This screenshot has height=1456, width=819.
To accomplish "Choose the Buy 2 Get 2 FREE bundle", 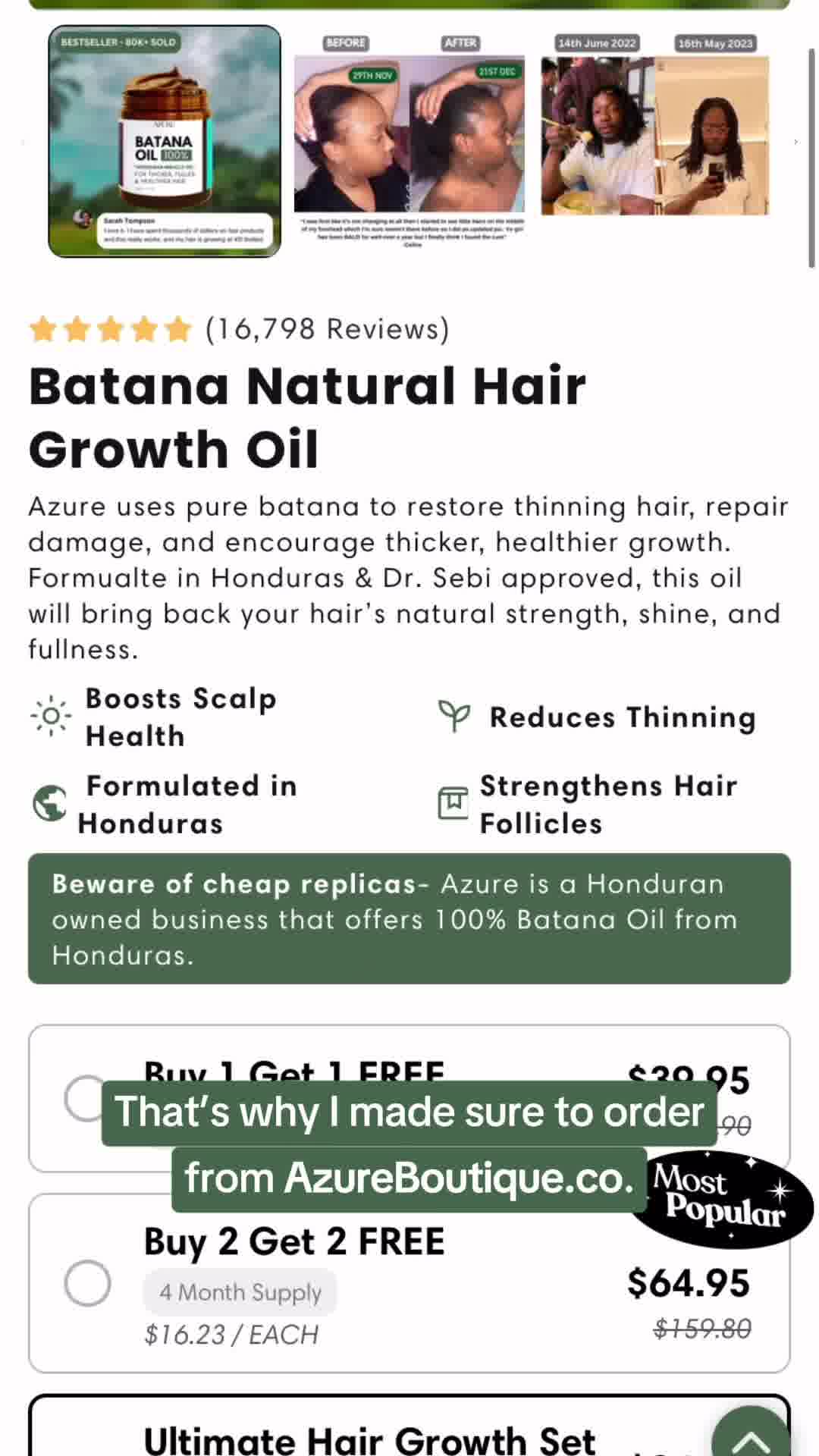I will click(87, 1283).
